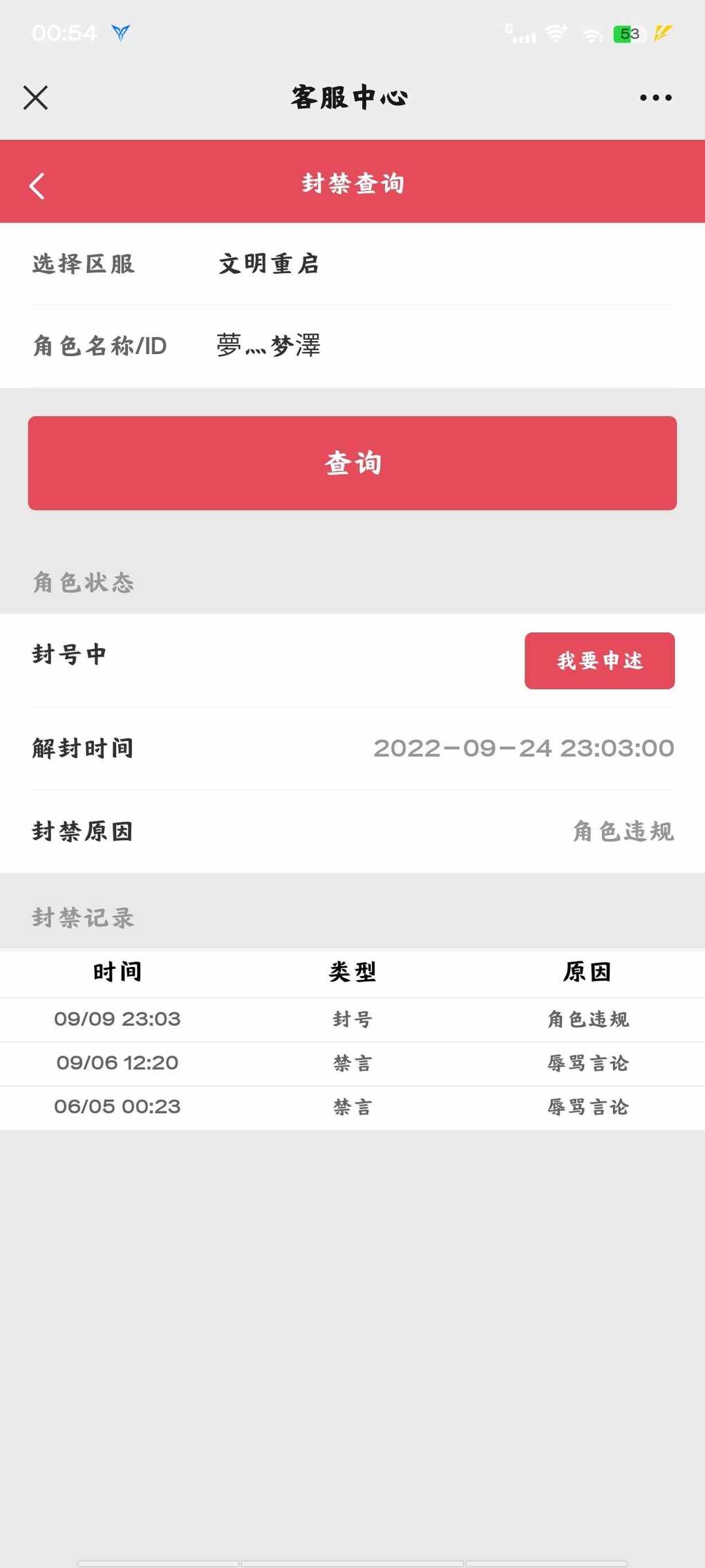Open the three-dot overflow menu

[x=655, y=98]
